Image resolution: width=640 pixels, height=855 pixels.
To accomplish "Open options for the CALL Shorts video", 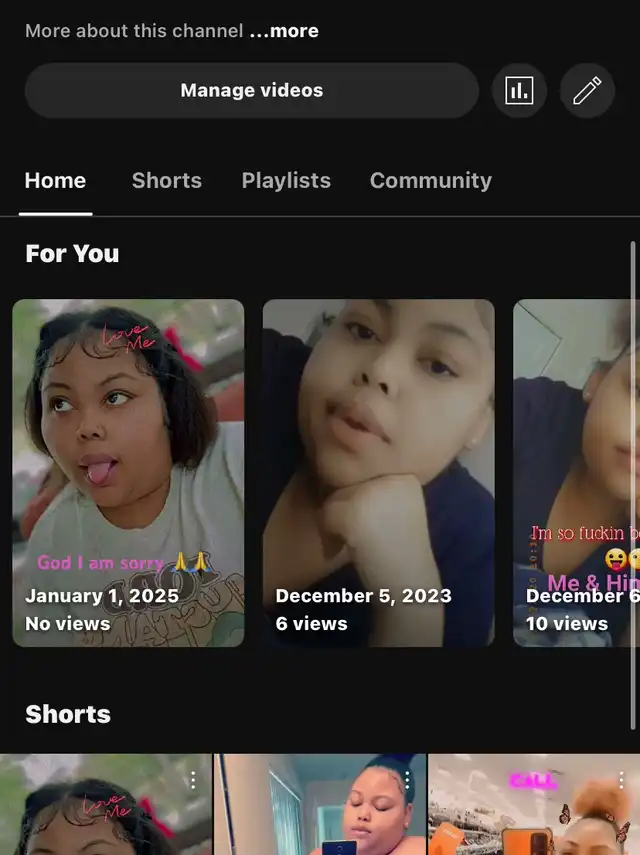I will pos(621,780).
